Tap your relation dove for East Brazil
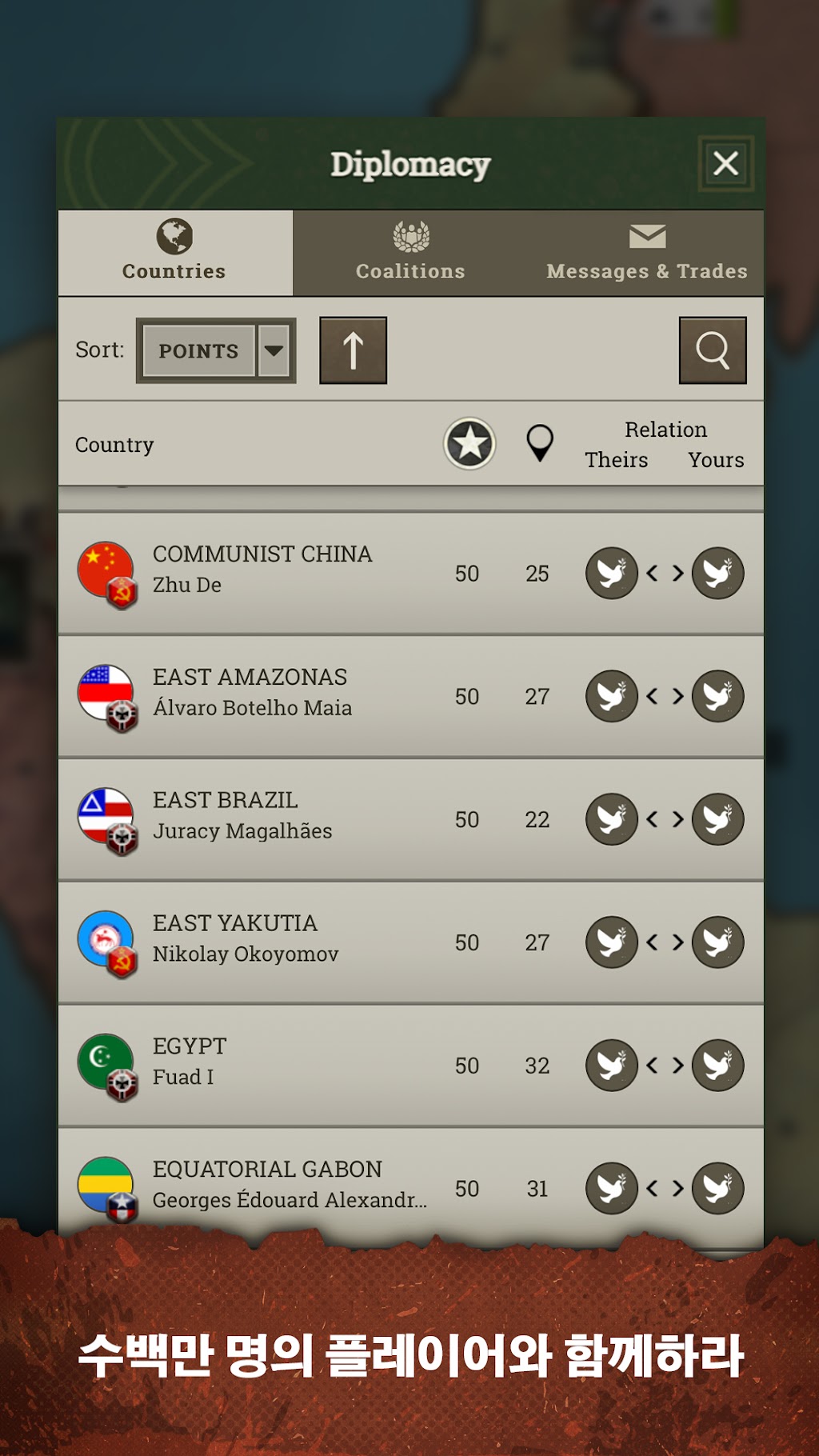Image resolution: width=819 pixels, height=1456 pixels. [717, 819]
